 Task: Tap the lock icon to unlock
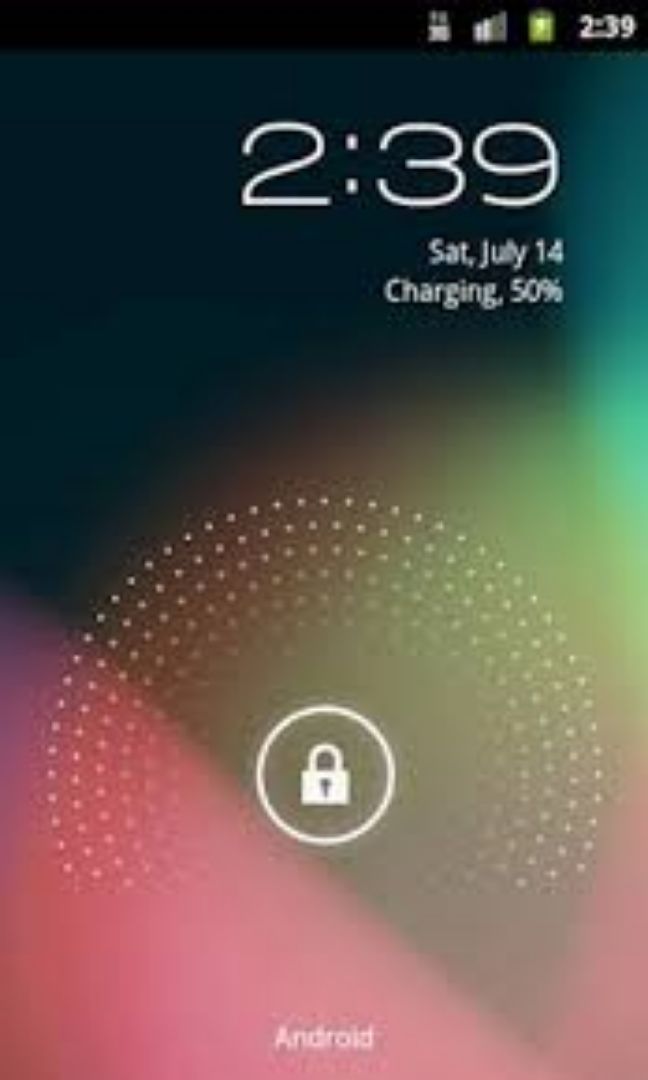(x=326, y=775)
